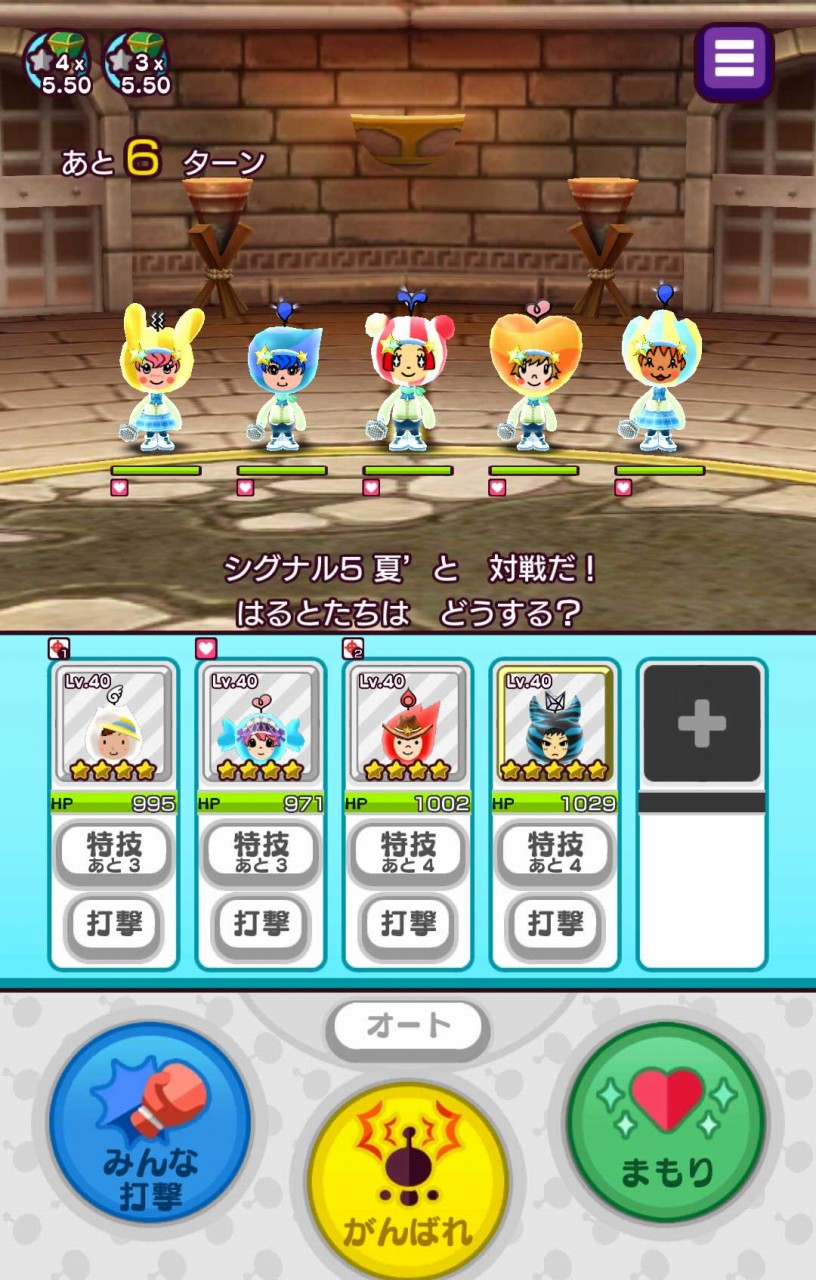Use 特技 of the HP 1029 character

click(x=555, y=853)
